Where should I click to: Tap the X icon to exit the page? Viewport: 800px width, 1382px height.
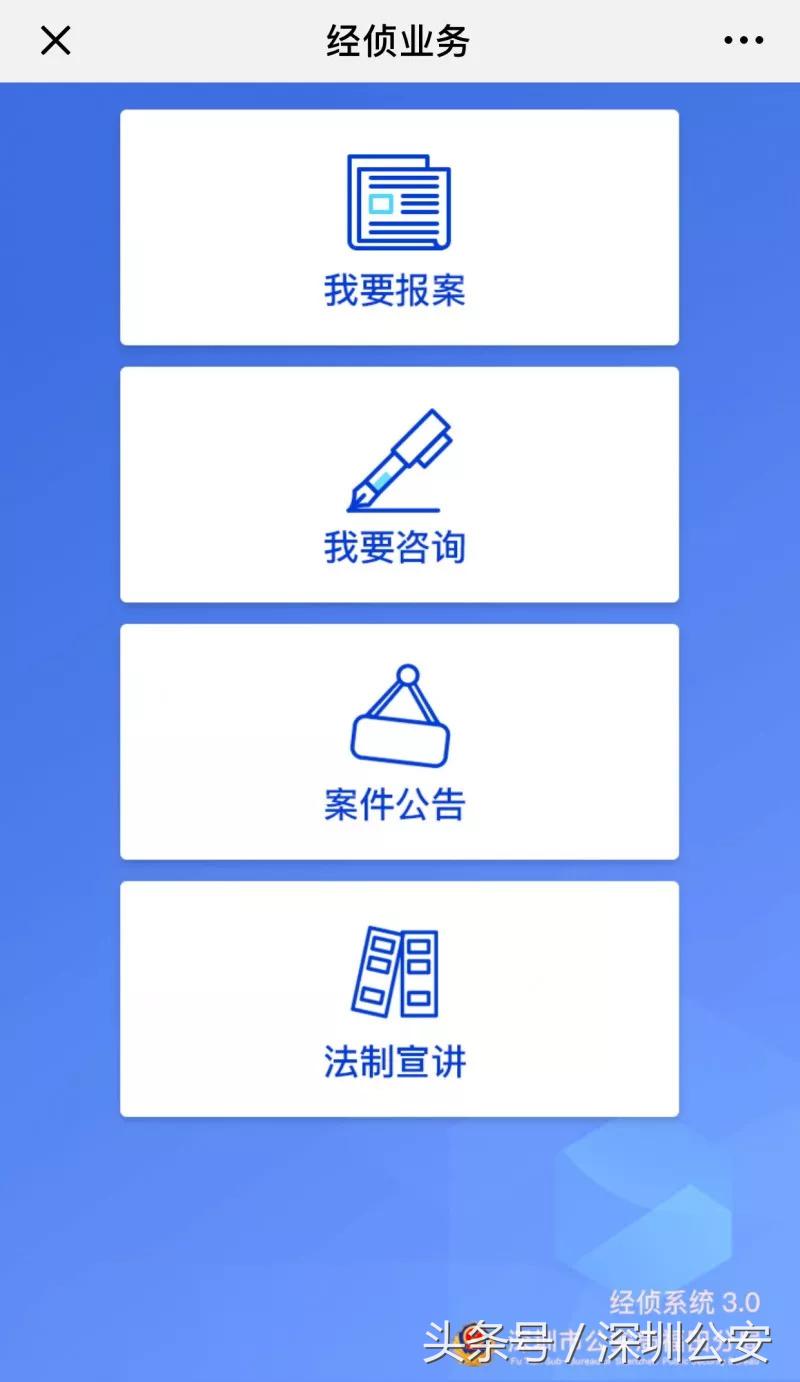pyautogui.click(x=55, y=41)
